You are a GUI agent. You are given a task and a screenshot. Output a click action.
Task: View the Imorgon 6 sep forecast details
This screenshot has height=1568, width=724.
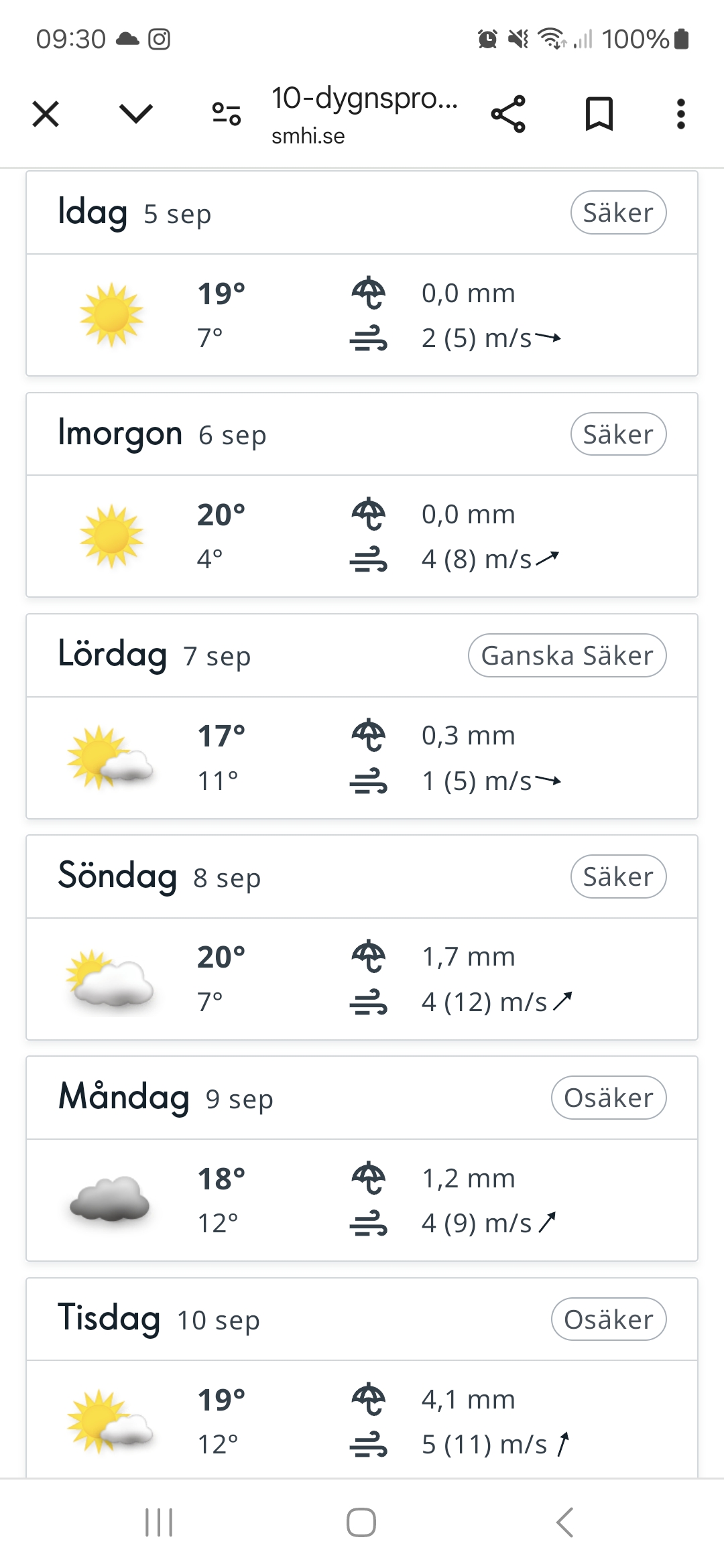[x=362, y=495]
